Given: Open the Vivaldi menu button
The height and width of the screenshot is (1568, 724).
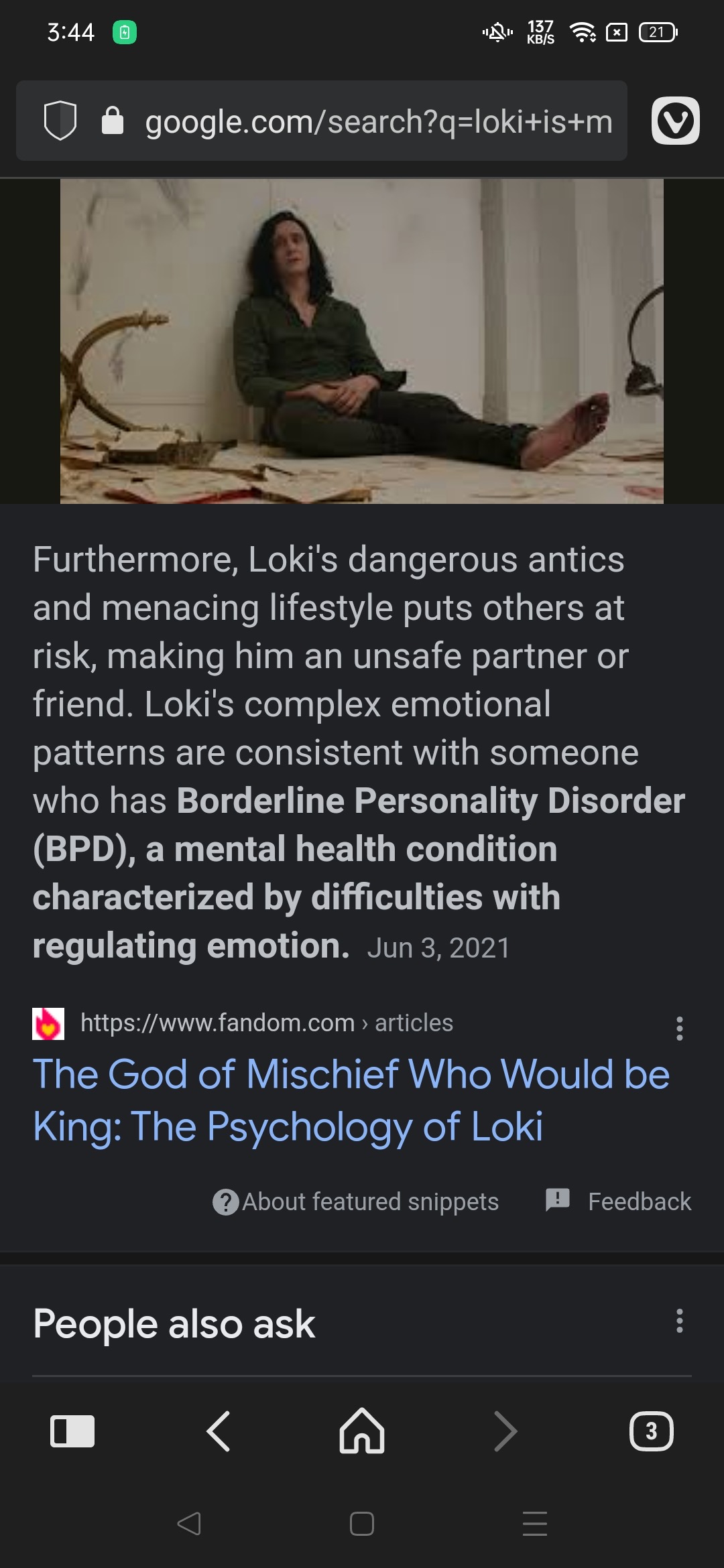Looking at the screenshot, I should [x=676, y=121].
